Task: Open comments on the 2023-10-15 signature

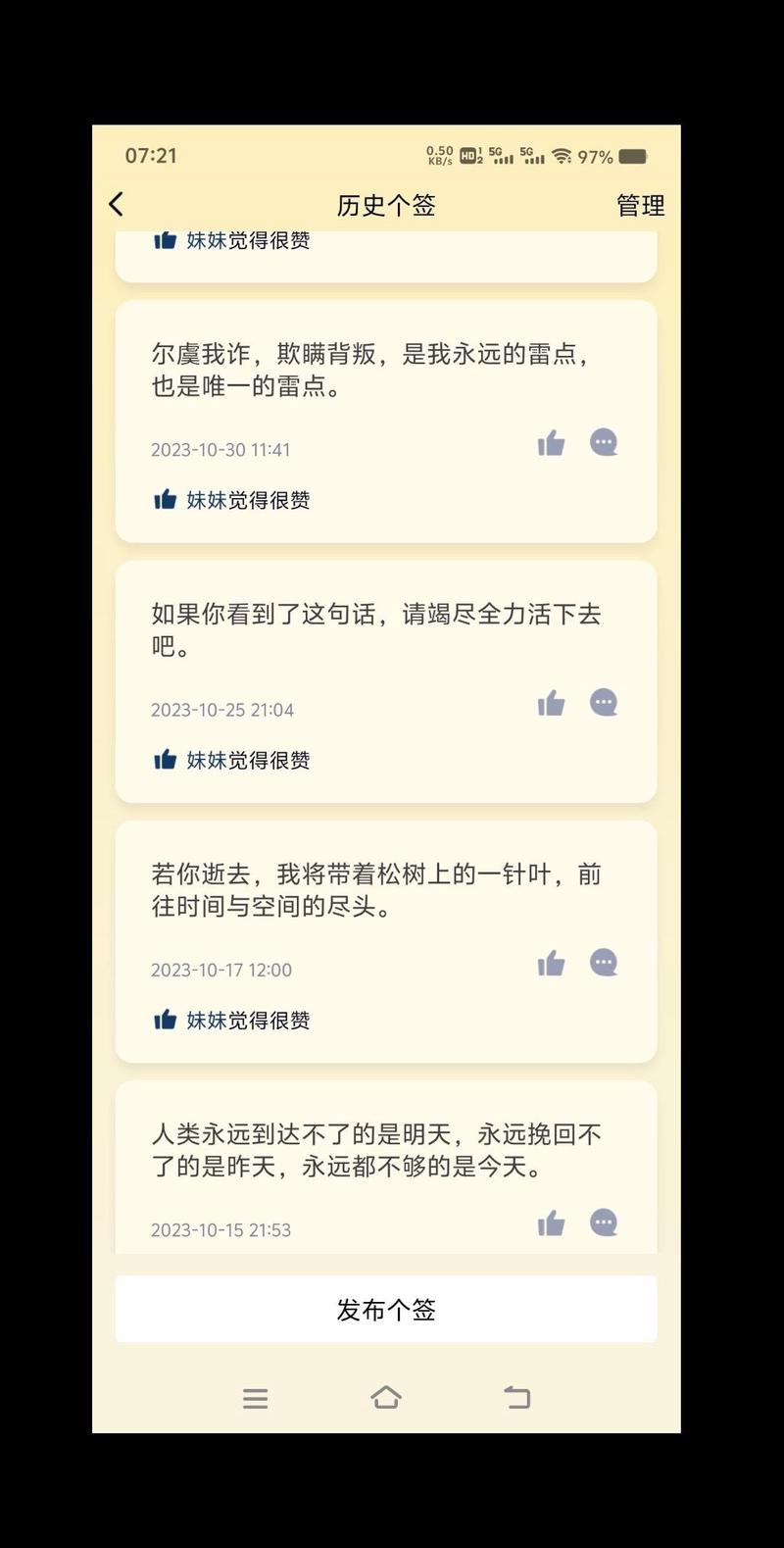Action: 604,1223
